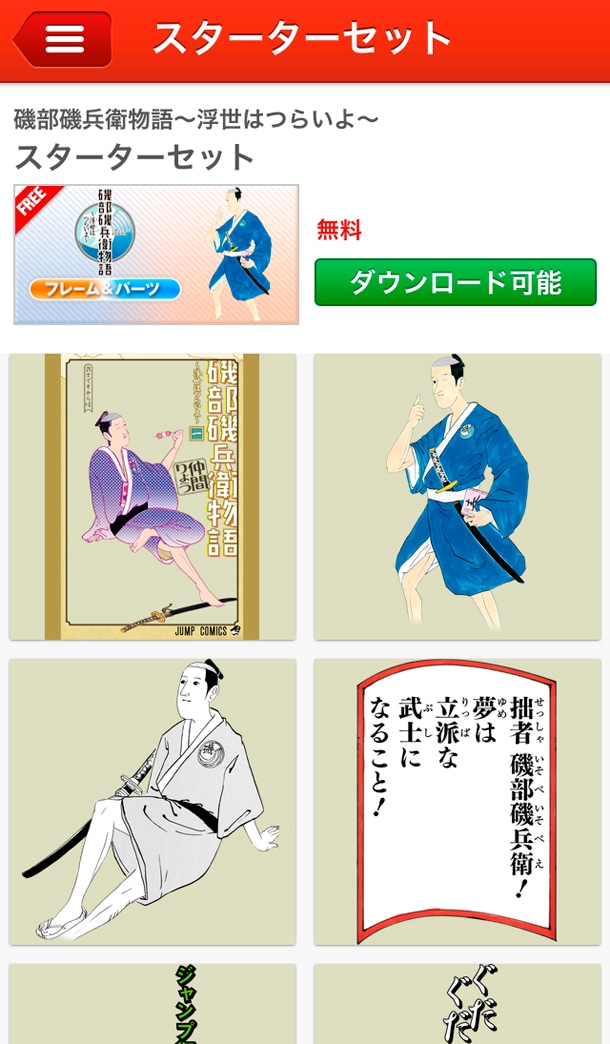The height and width of the screenshot is (1044, 610).
Task: Select the black-and-white seated samurai tile
Action: [153, 801]
